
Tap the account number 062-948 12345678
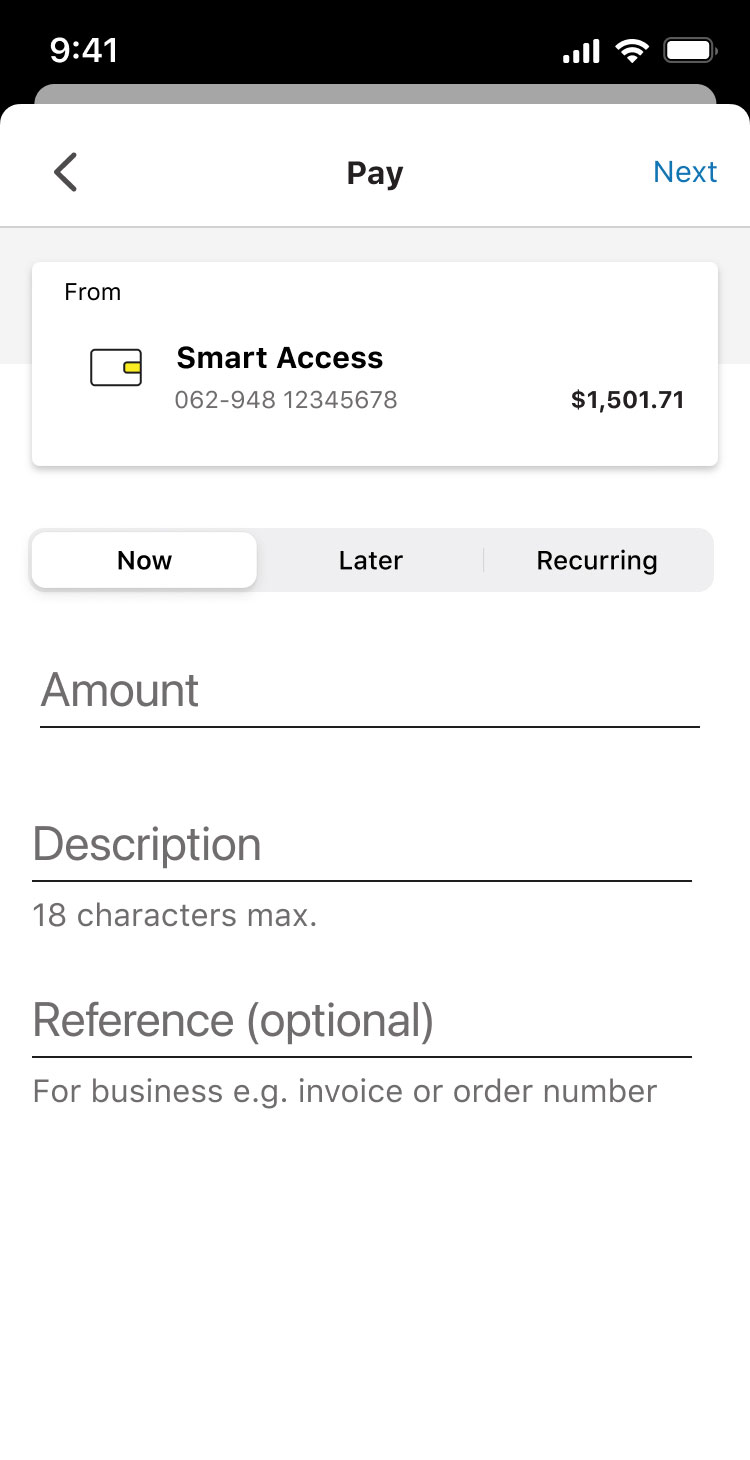pyautogui.click(x=287, y=399)
